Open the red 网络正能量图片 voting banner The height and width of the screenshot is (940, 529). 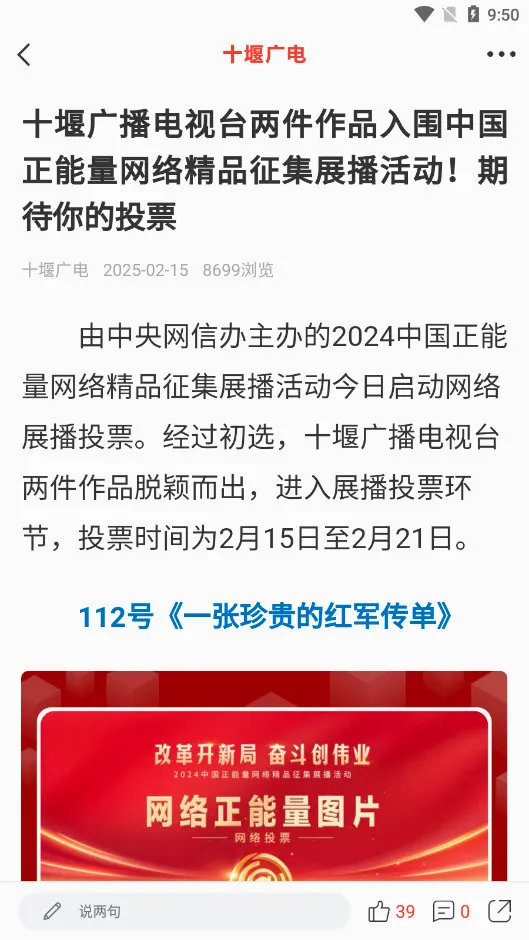click(264, 776)
